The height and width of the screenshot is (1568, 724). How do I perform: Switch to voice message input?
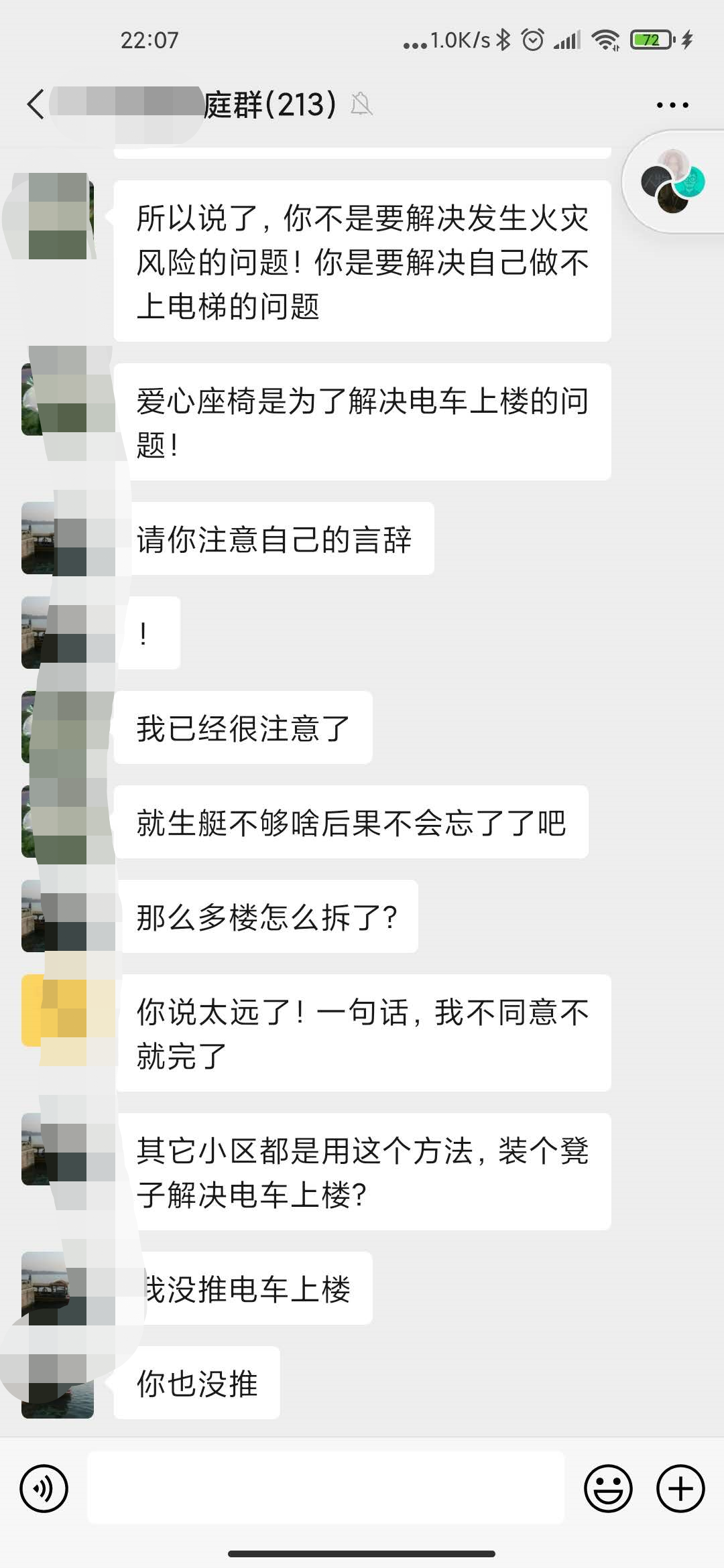pos(44,1489)
